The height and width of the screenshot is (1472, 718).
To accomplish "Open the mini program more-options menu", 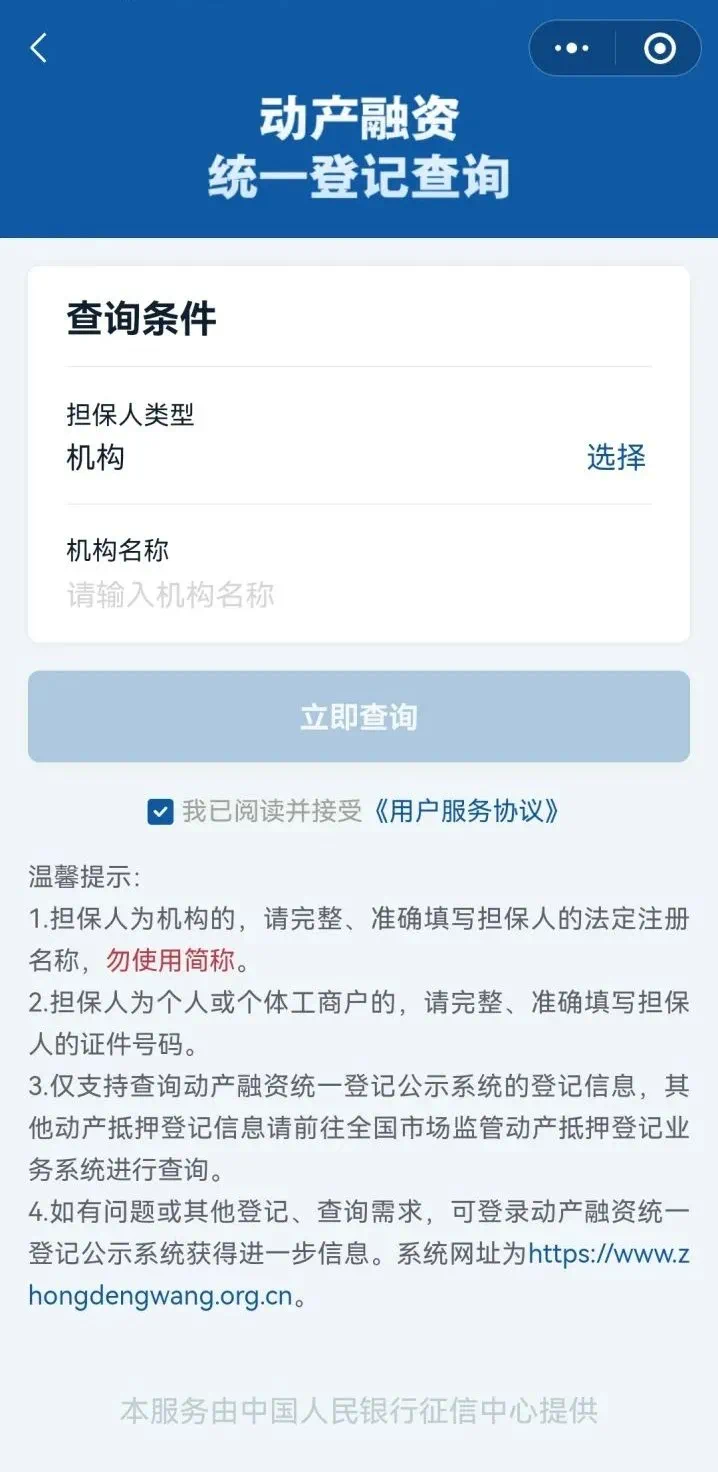I will (x=571, y=48).
